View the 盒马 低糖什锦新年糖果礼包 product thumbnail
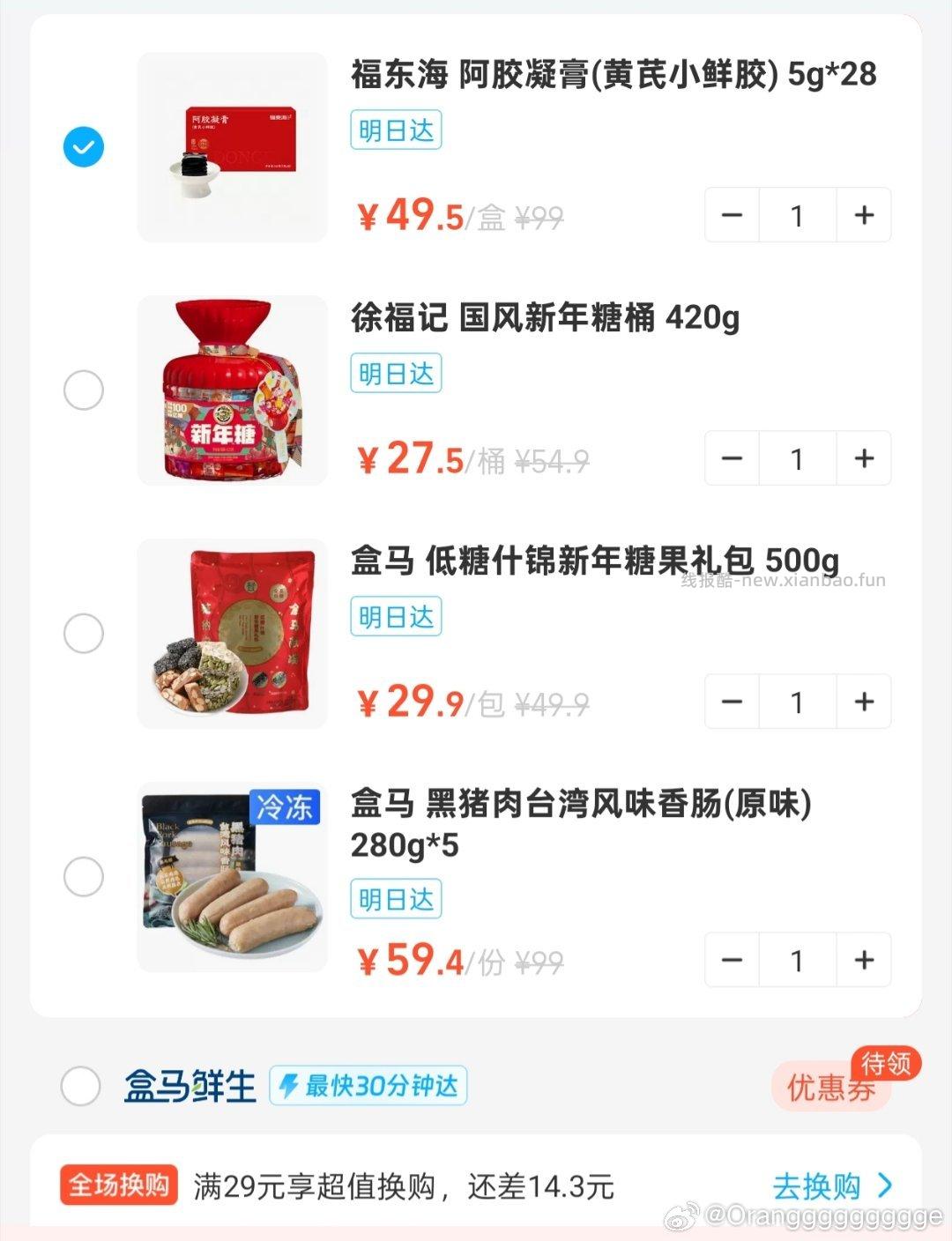952x1241 pixels. click(x=232, y=633)
